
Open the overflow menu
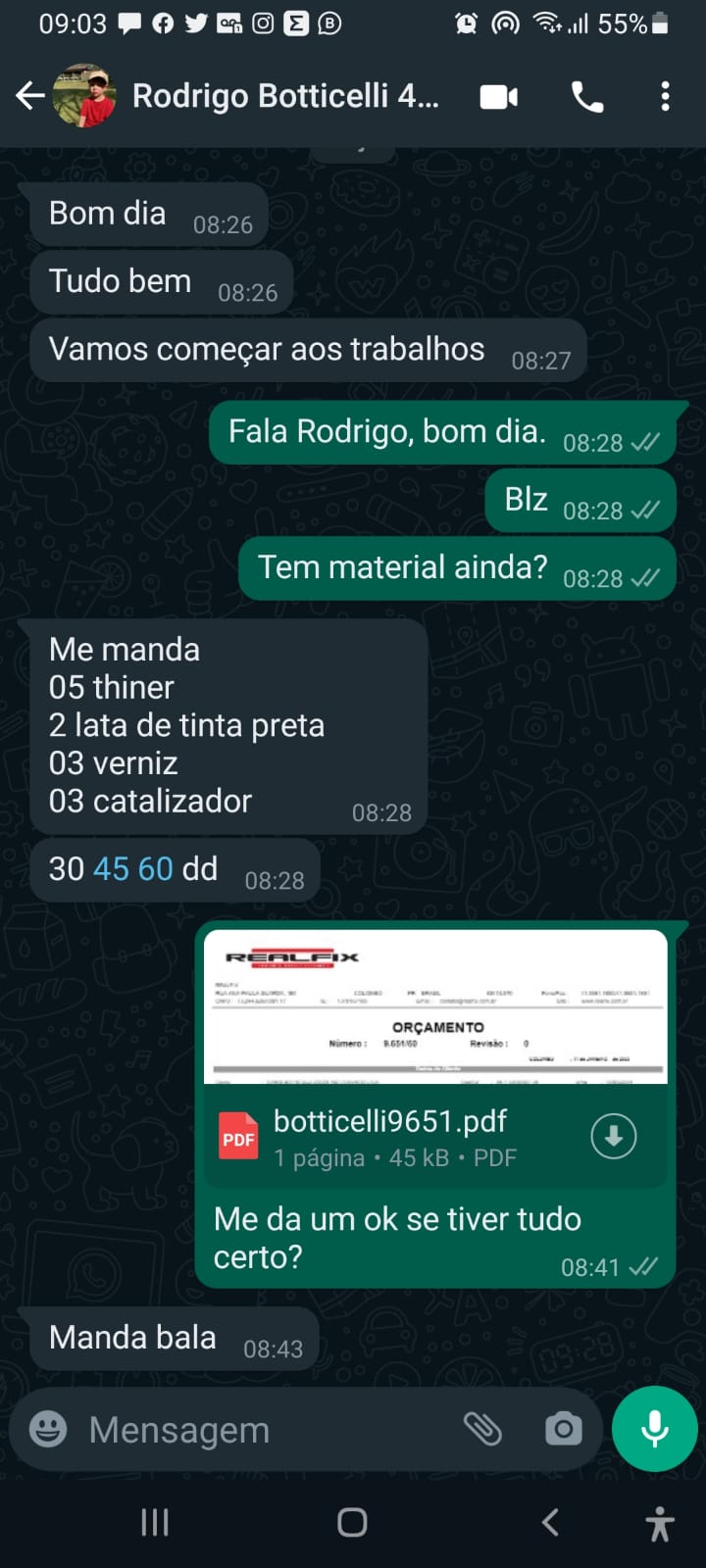(x=665, y=97)
